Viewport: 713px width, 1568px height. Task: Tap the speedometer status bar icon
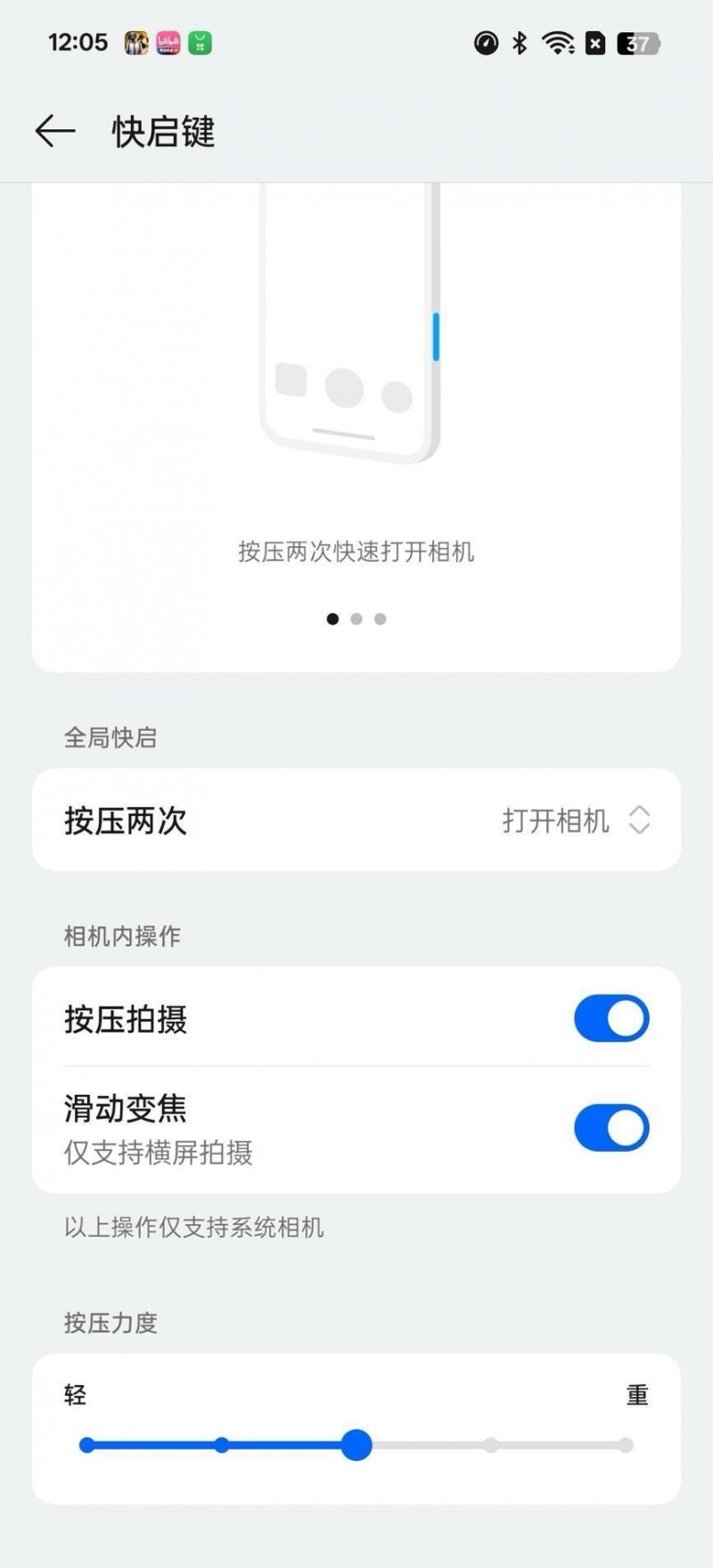point(485,43)
